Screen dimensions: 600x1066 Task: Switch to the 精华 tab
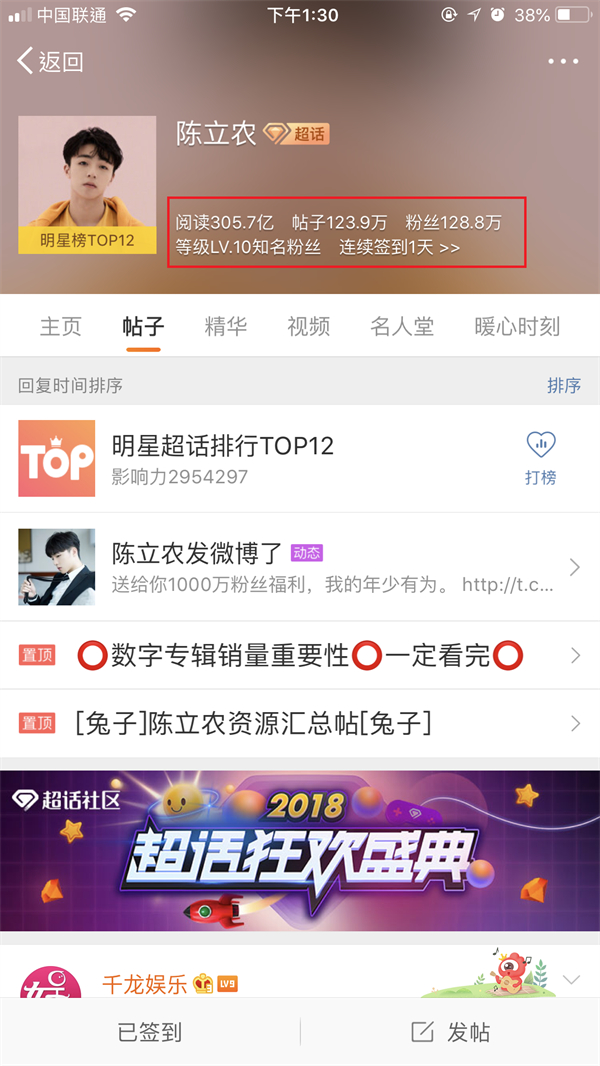(x=225, y=326)
